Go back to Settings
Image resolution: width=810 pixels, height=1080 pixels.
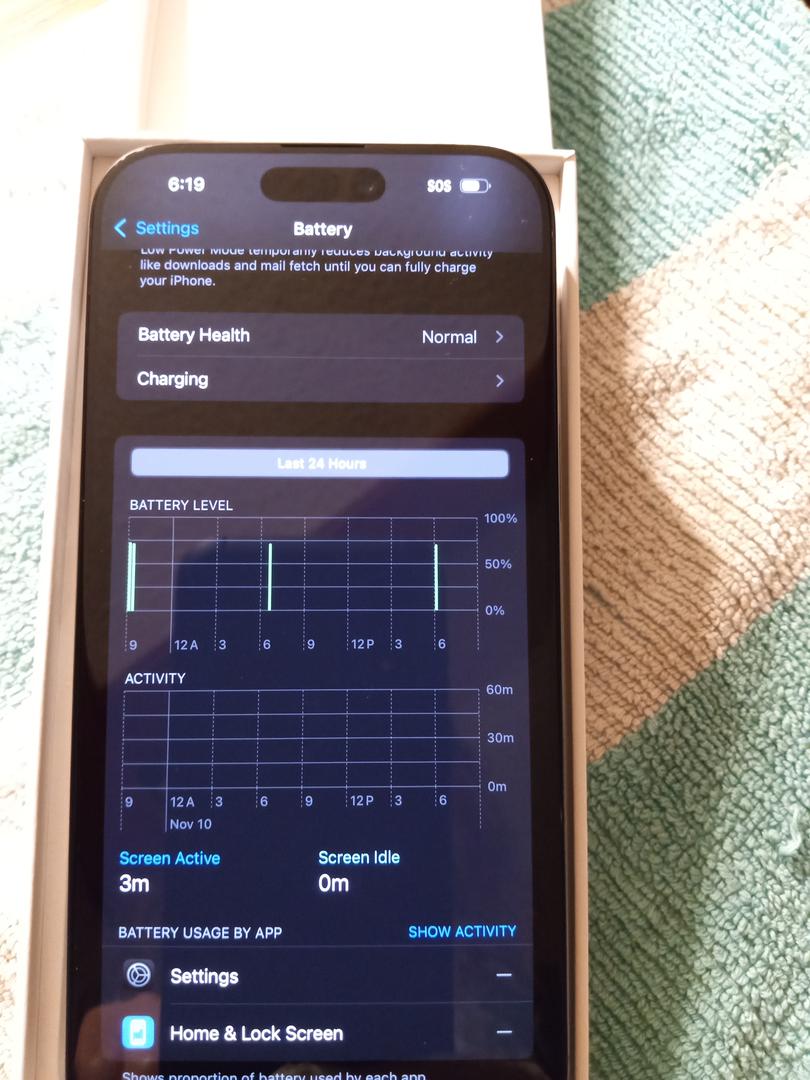[x=157, y=228]
